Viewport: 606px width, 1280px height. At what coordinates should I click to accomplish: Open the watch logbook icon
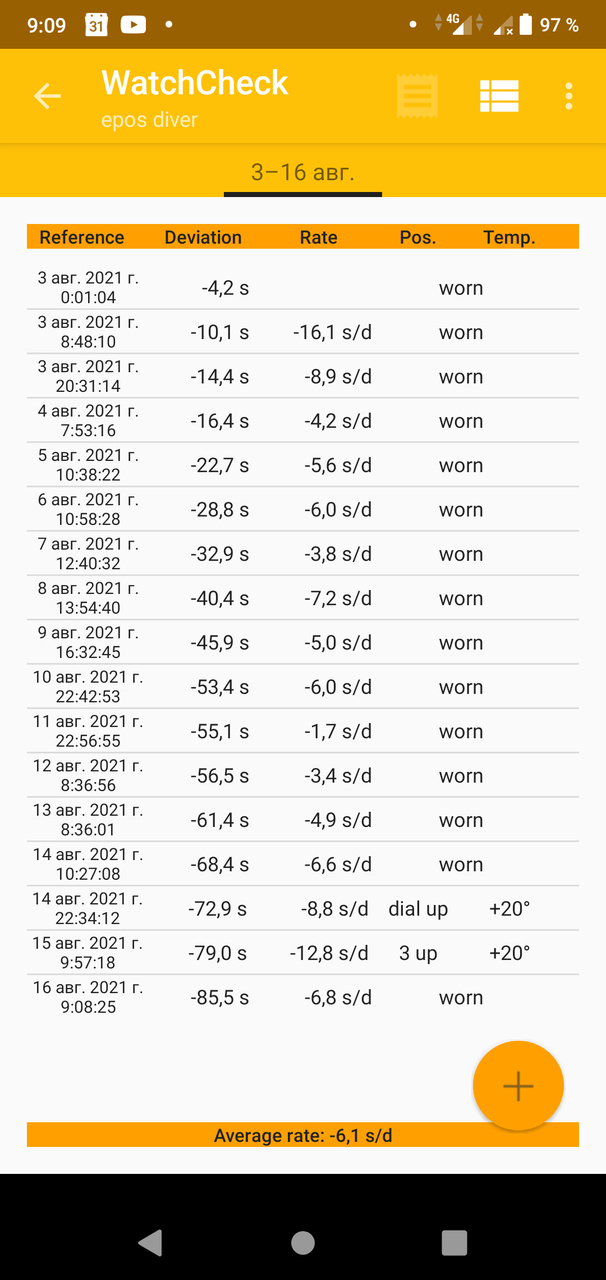tap(417, 96)
